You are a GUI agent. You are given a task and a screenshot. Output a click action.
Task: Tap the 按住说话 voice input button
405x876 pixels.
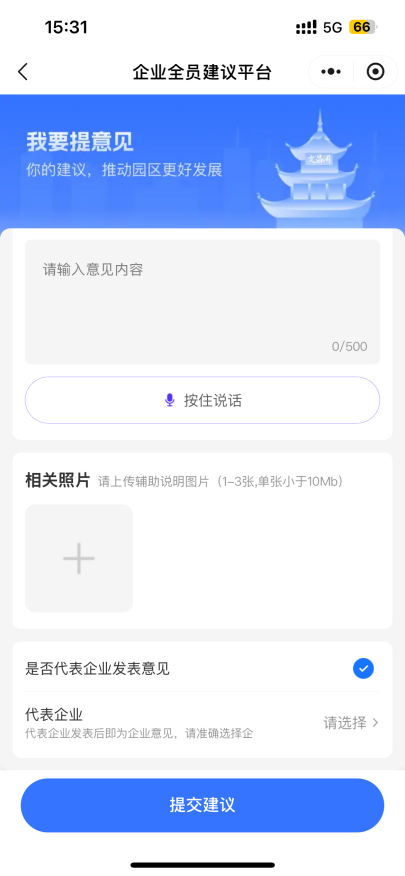click(x=202, y=400)
